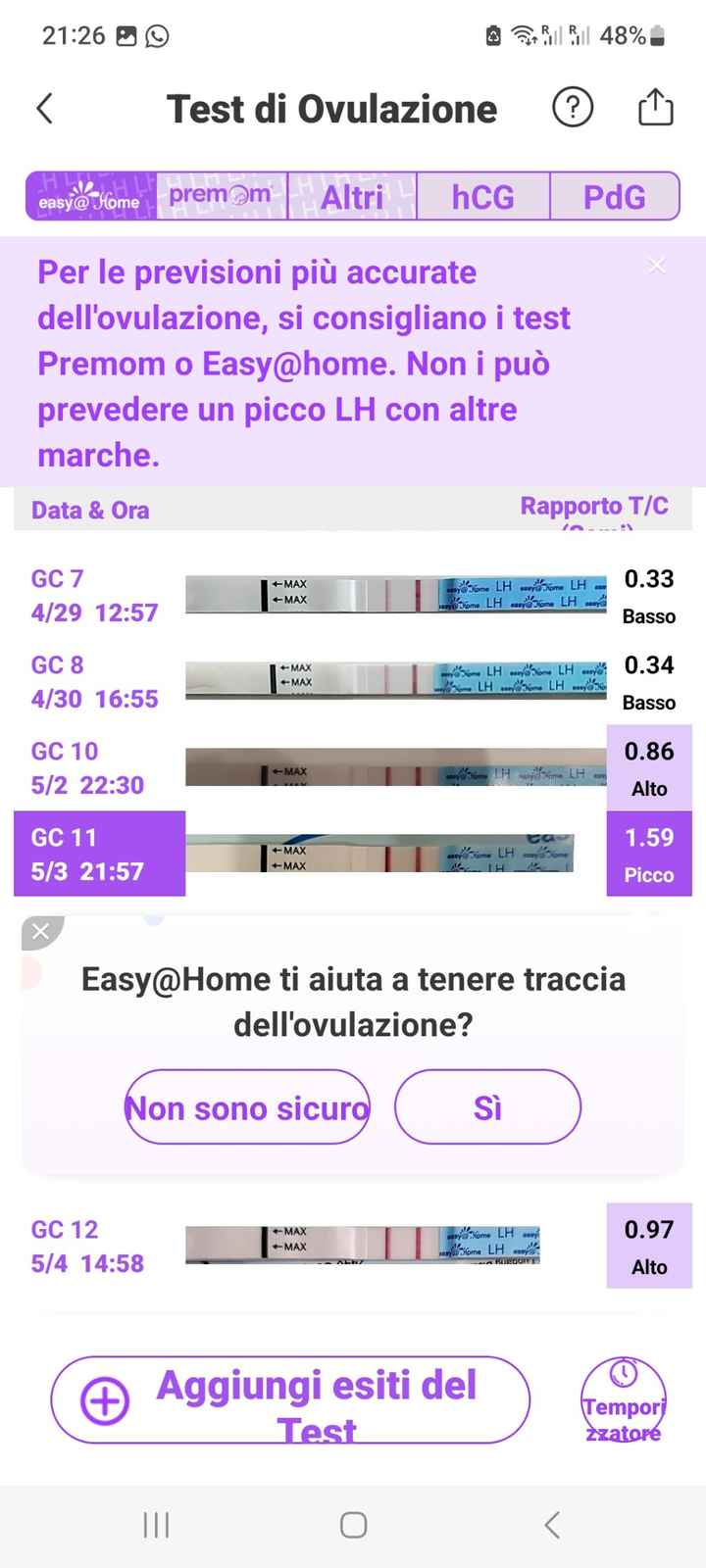Image resolution: width=706 pixels, height=1568 pixels.
Task: Dismiss the purple advisory banner via its X
Action: 656,265
